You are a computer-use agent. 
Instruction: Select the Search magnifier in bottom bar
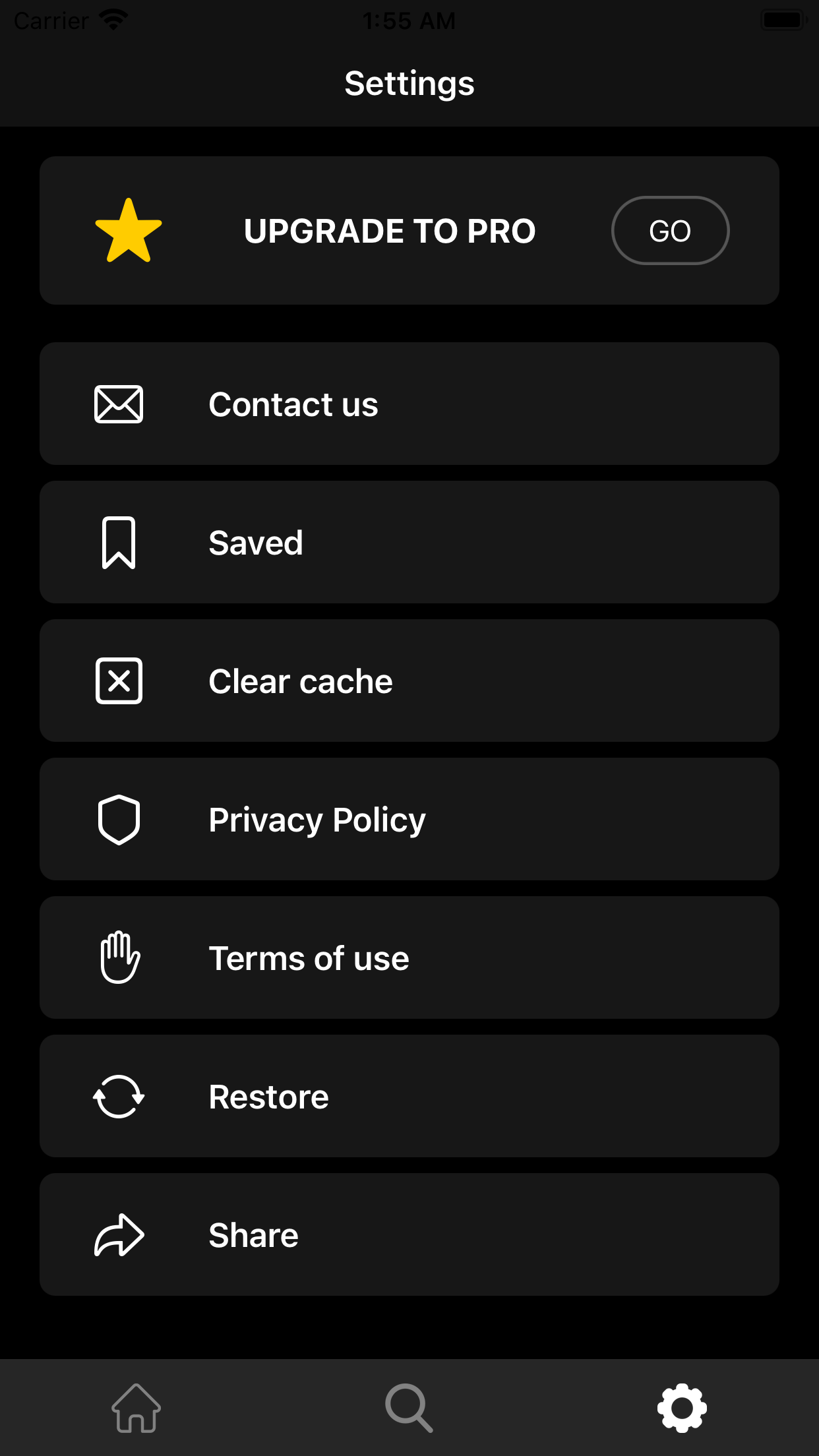(409, 1408)
